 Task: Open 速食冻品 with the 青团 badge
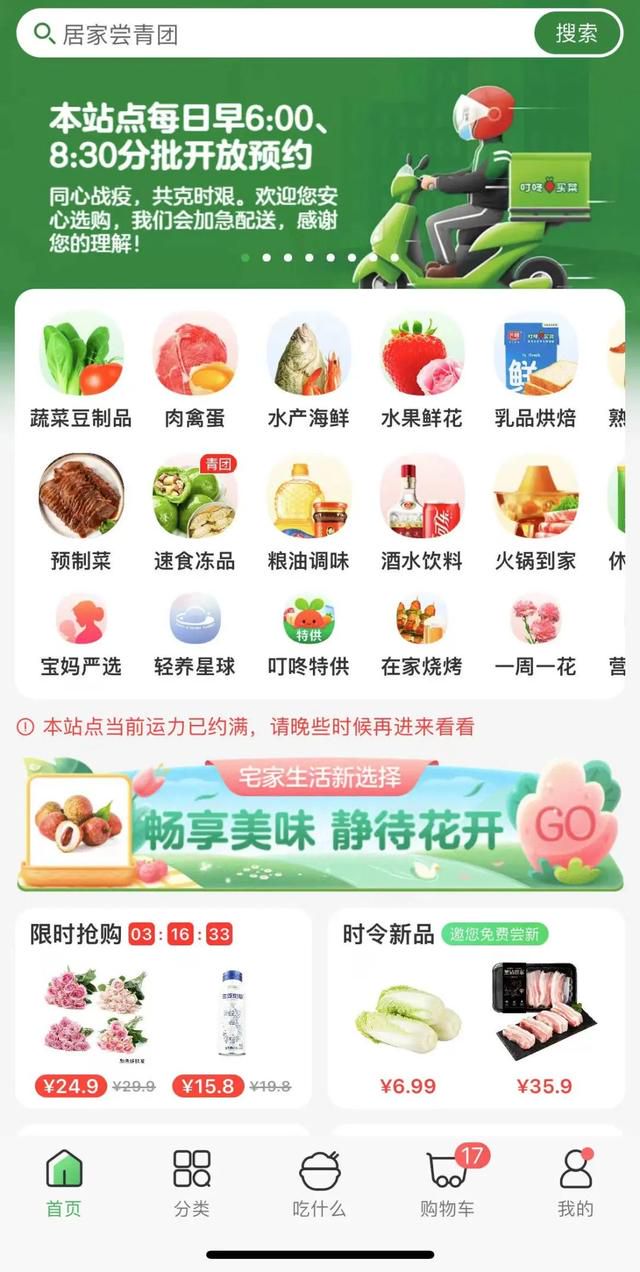(195, 513)
